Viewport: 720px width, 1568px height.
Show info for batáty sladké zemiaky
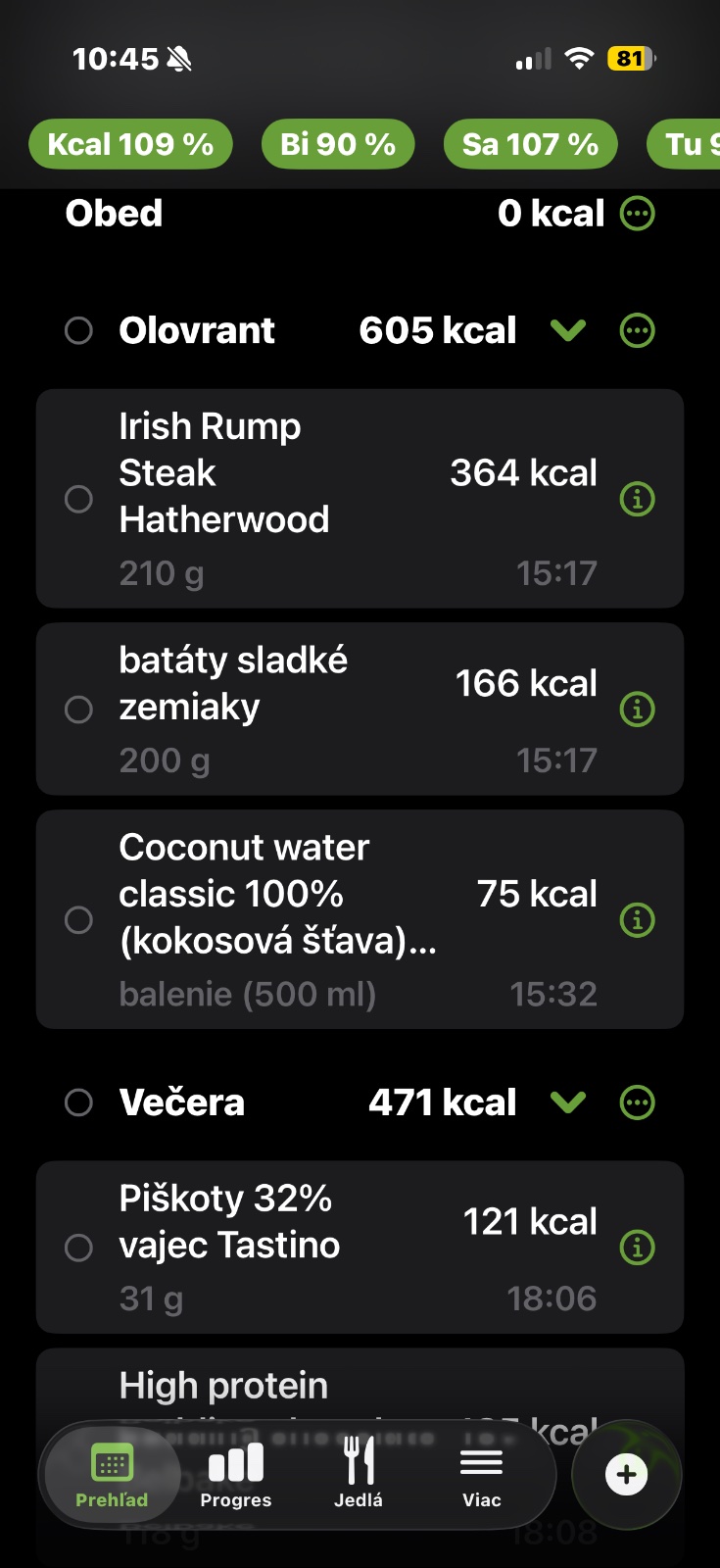point(638,709)
